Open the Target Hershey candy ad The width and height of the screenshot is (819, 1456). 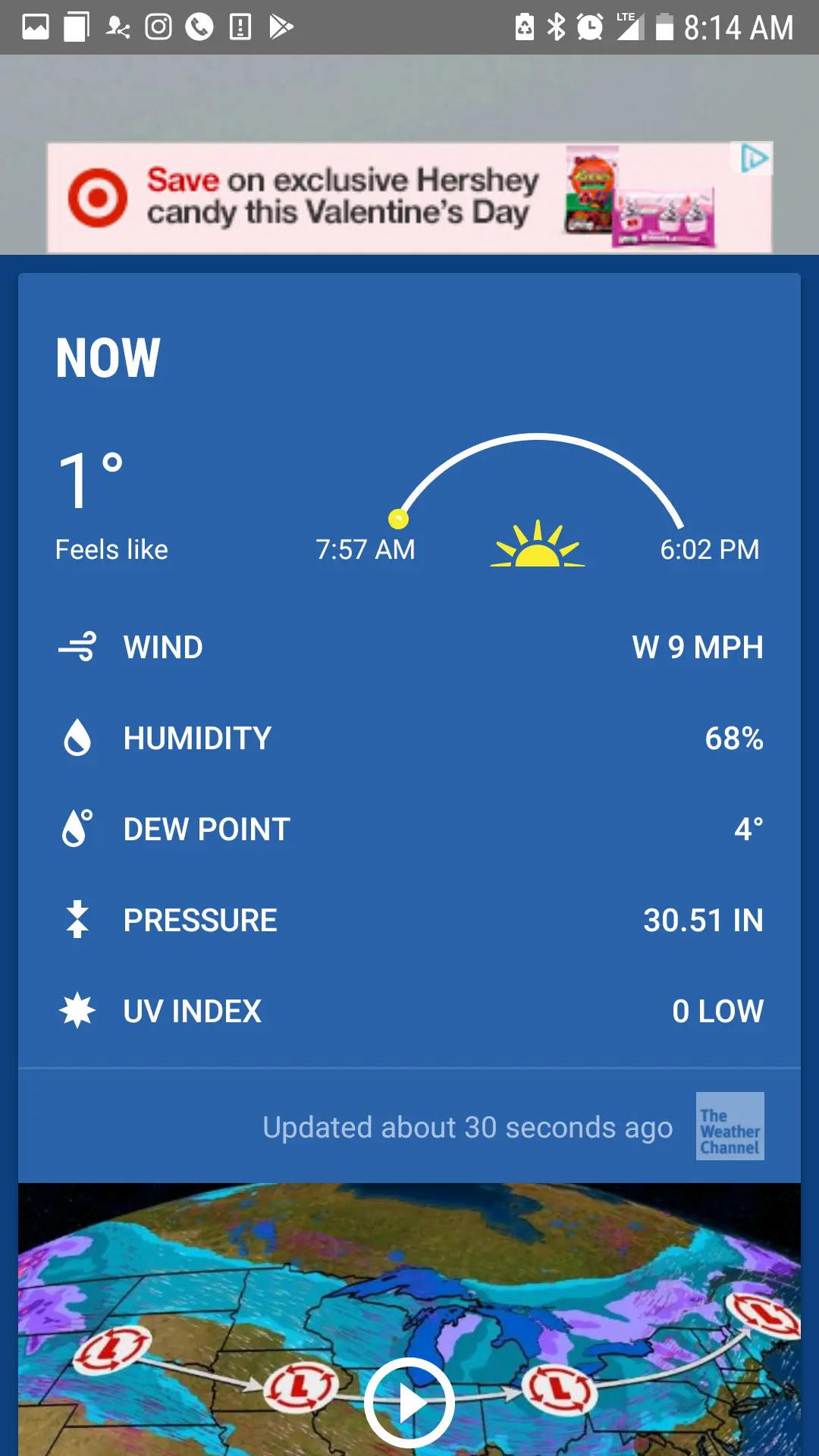(409, 197)
